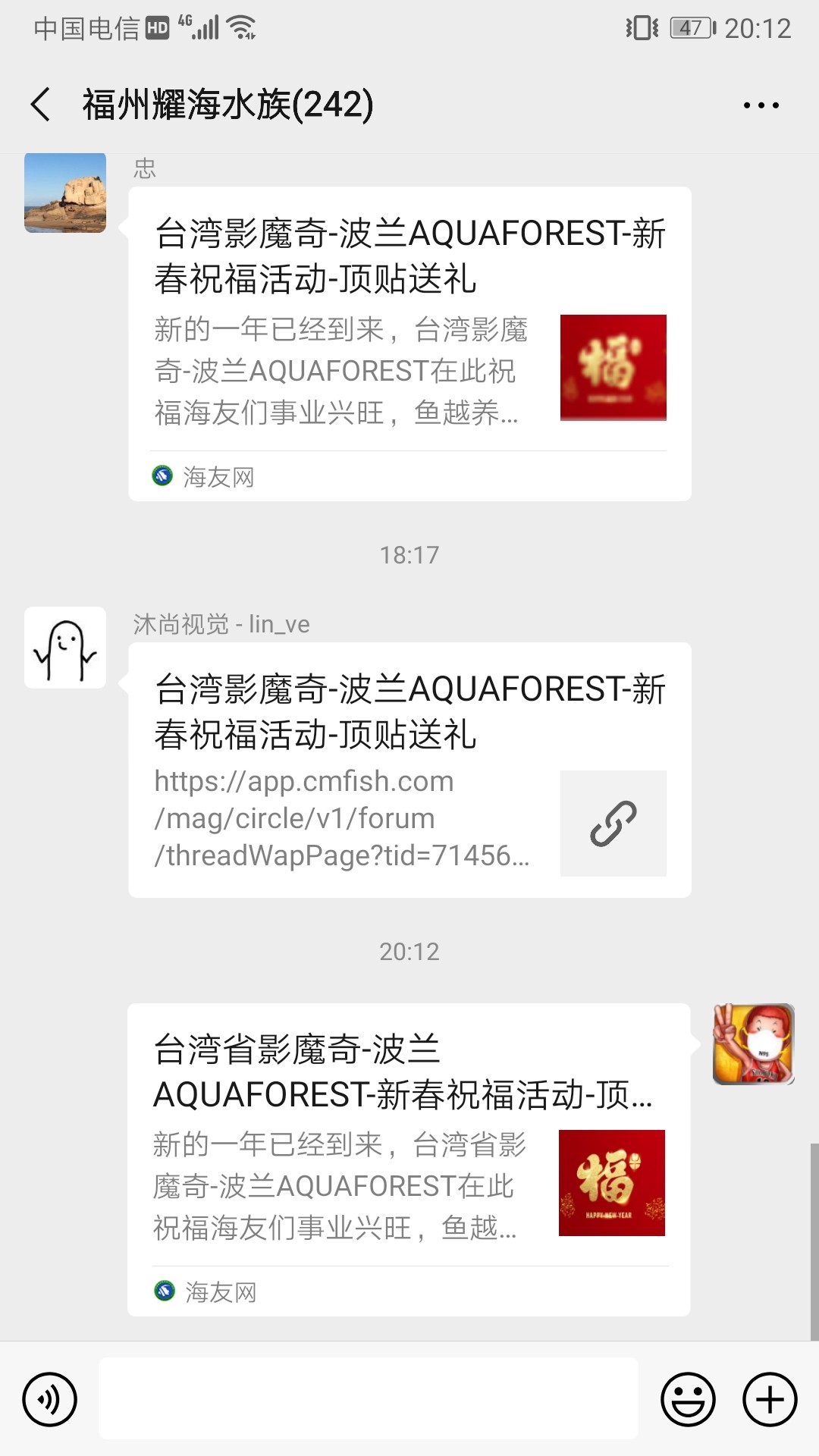The width and height of the screenshot is (819, 1456).
Task: Tap my own avatar beside the last message
Action: (753, 1044)
